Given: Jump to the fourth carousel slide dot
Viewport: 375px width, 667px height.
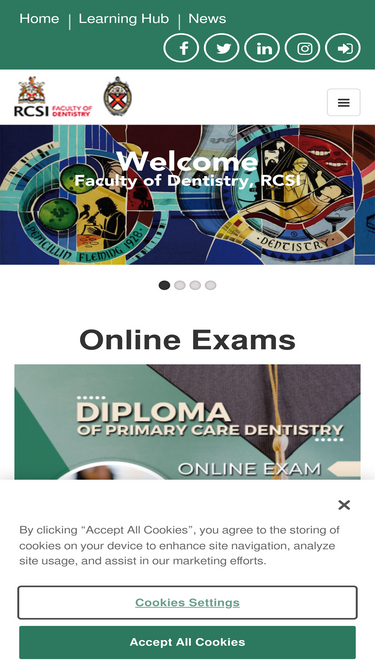Looking at the screenshot, I should [x=210, y=285].
